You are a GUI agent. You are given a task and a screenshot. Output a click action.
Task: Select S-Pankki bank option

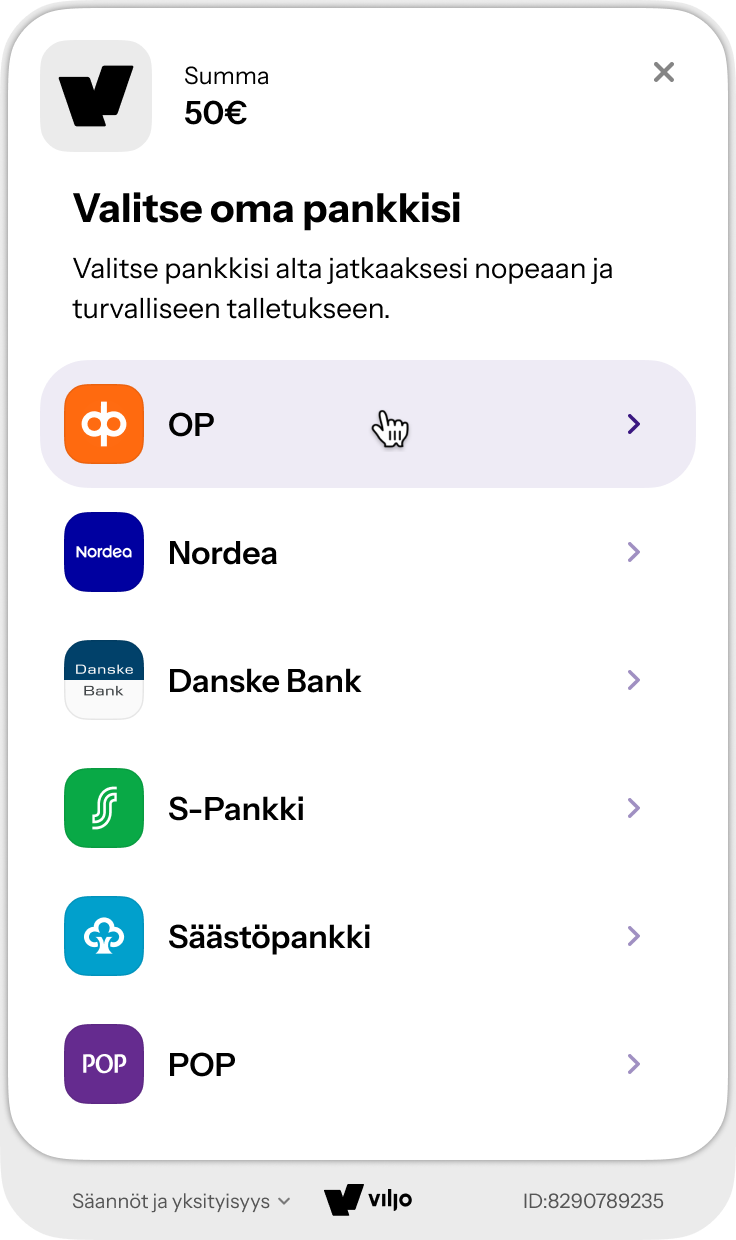tap(367, 808)
